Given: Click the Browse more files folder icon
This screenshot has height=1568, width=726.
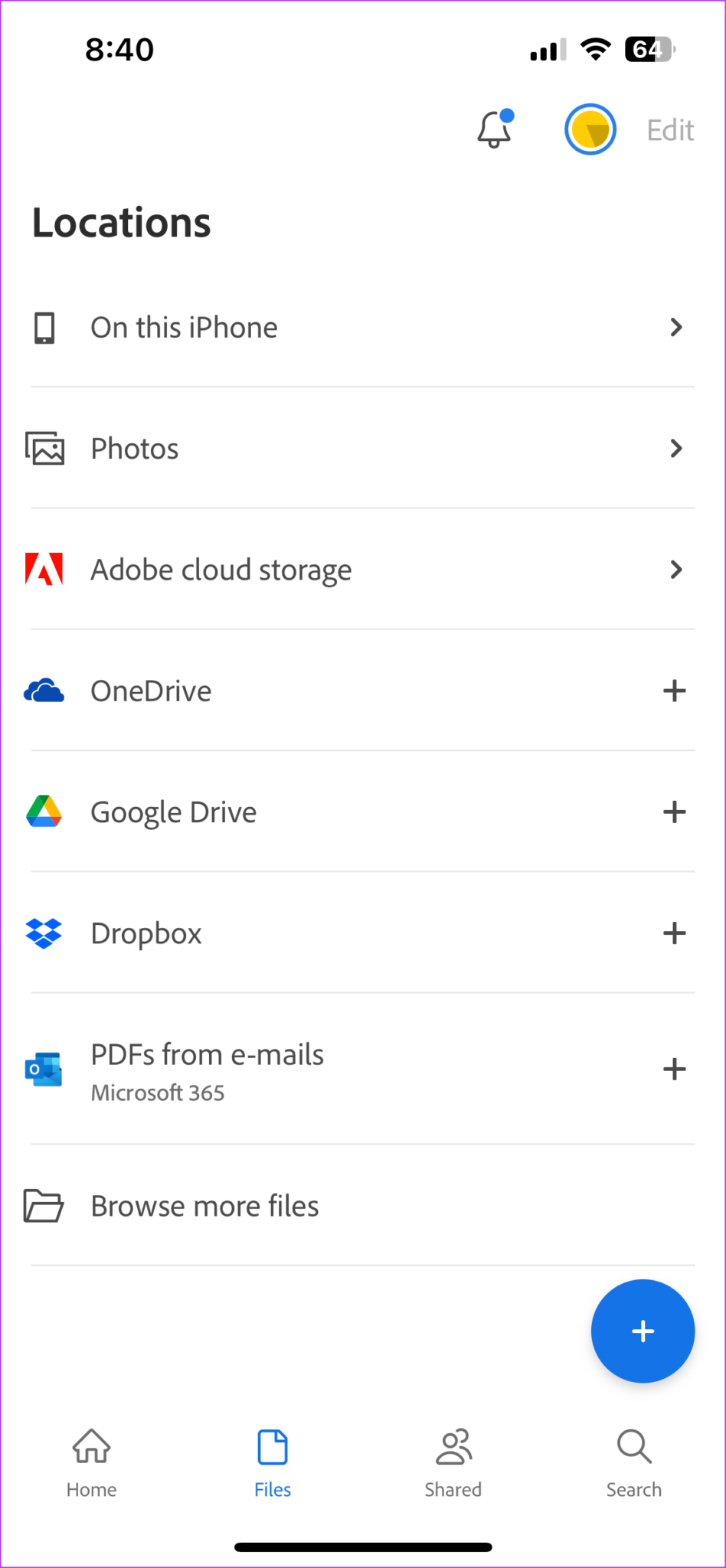Looking at the screenshot, I should [44, 1205].
